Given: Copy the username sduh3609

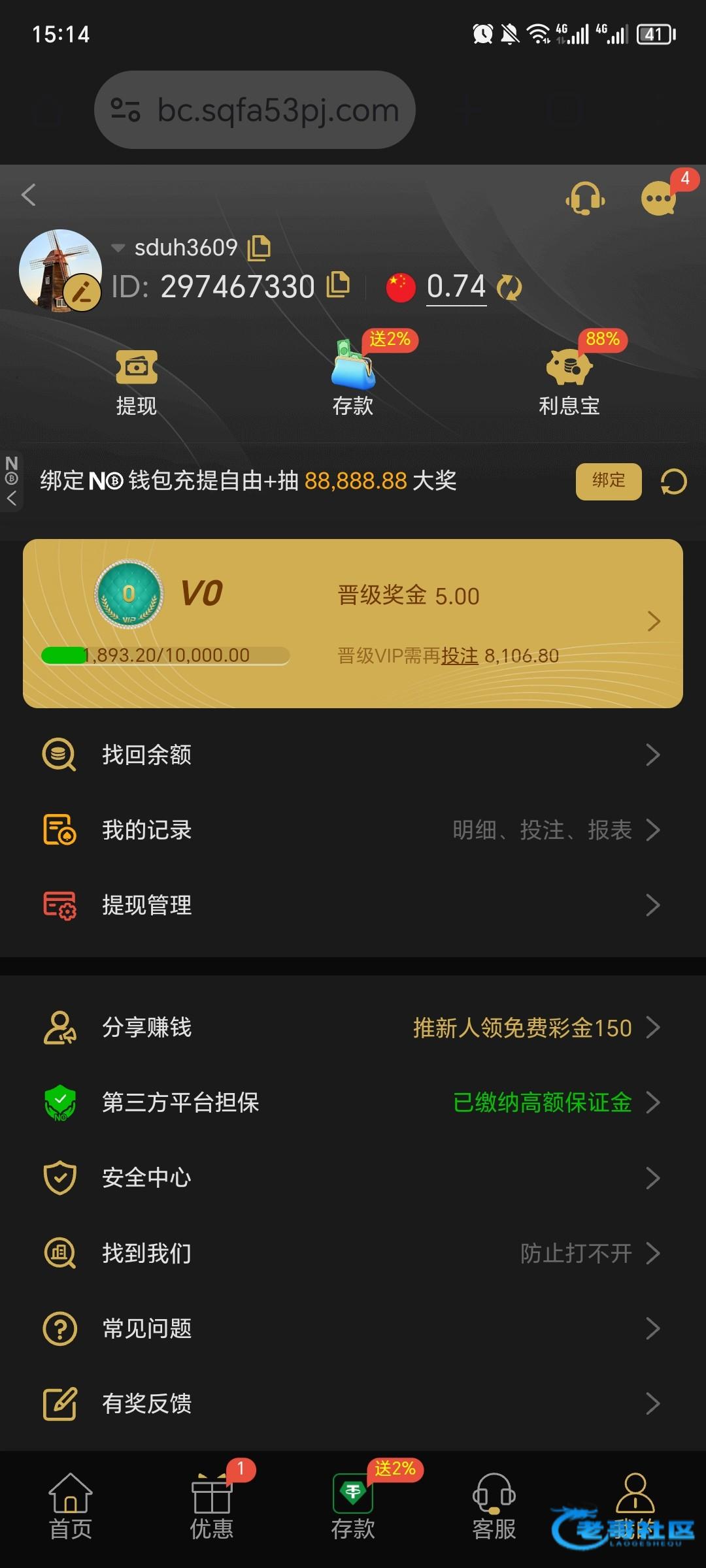Looking at the screenshot, I should (x=259, y=247).
